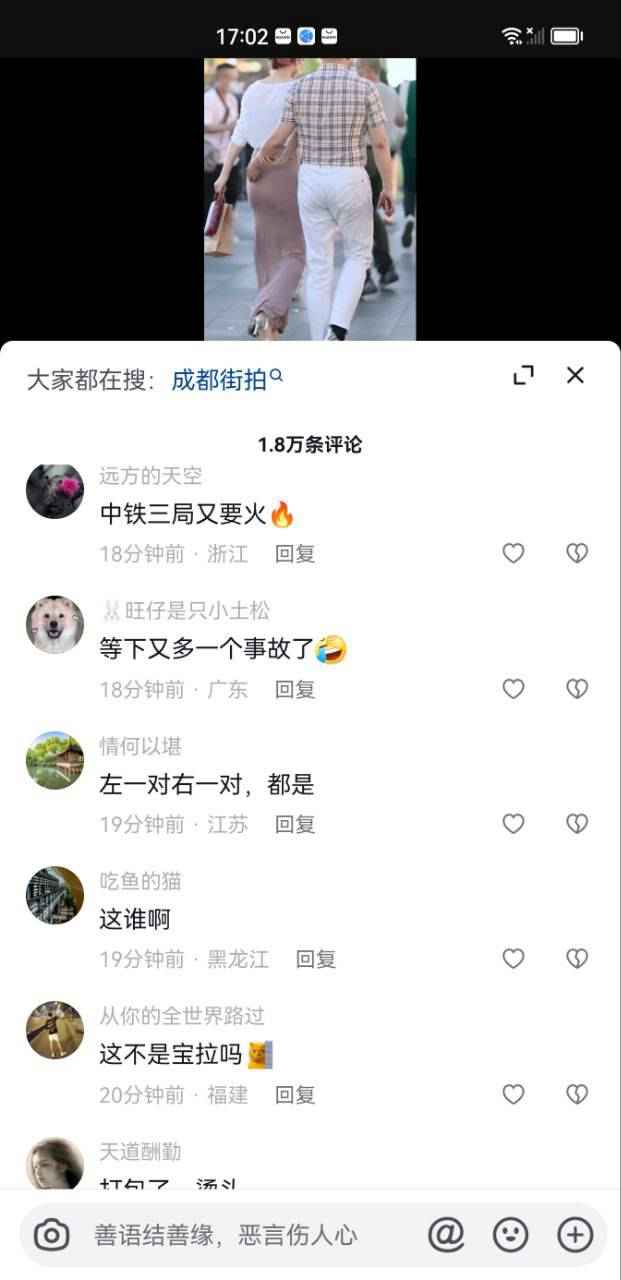Open 远方的天空's profile avatar
Screen dimensions: 621x1280
tap(55, 490)
